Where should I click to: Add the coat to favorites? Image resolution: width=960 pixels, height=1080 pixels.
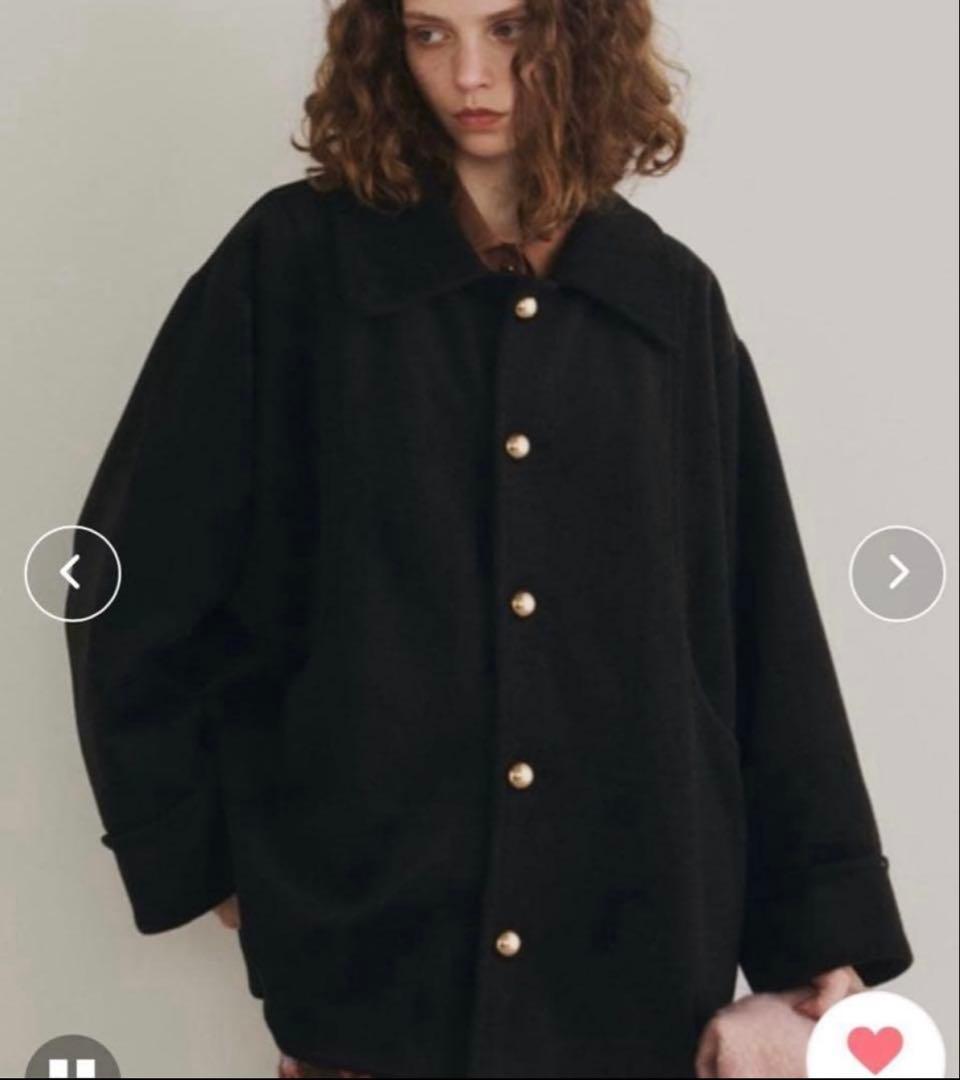(874, 1044)
